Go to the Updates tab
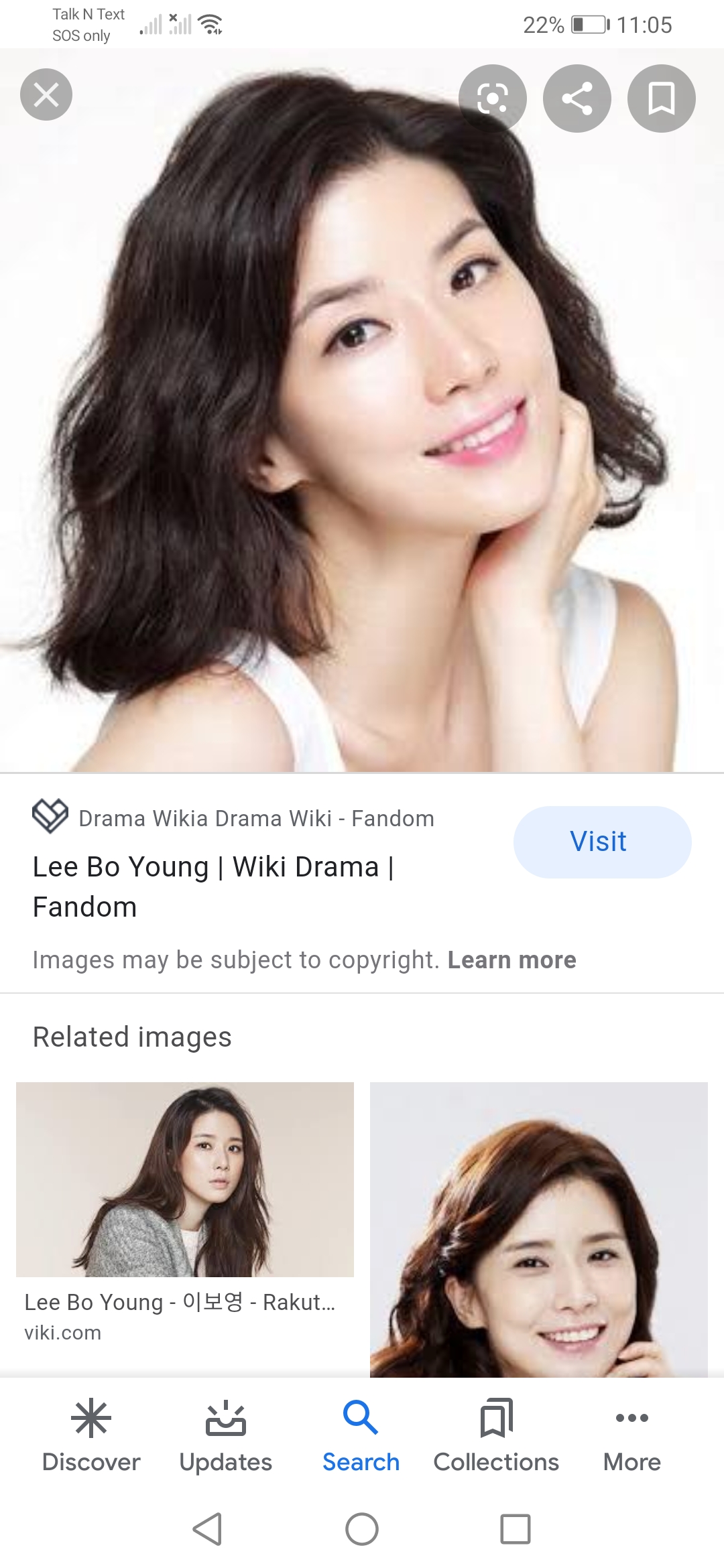 pos(226,1435)
